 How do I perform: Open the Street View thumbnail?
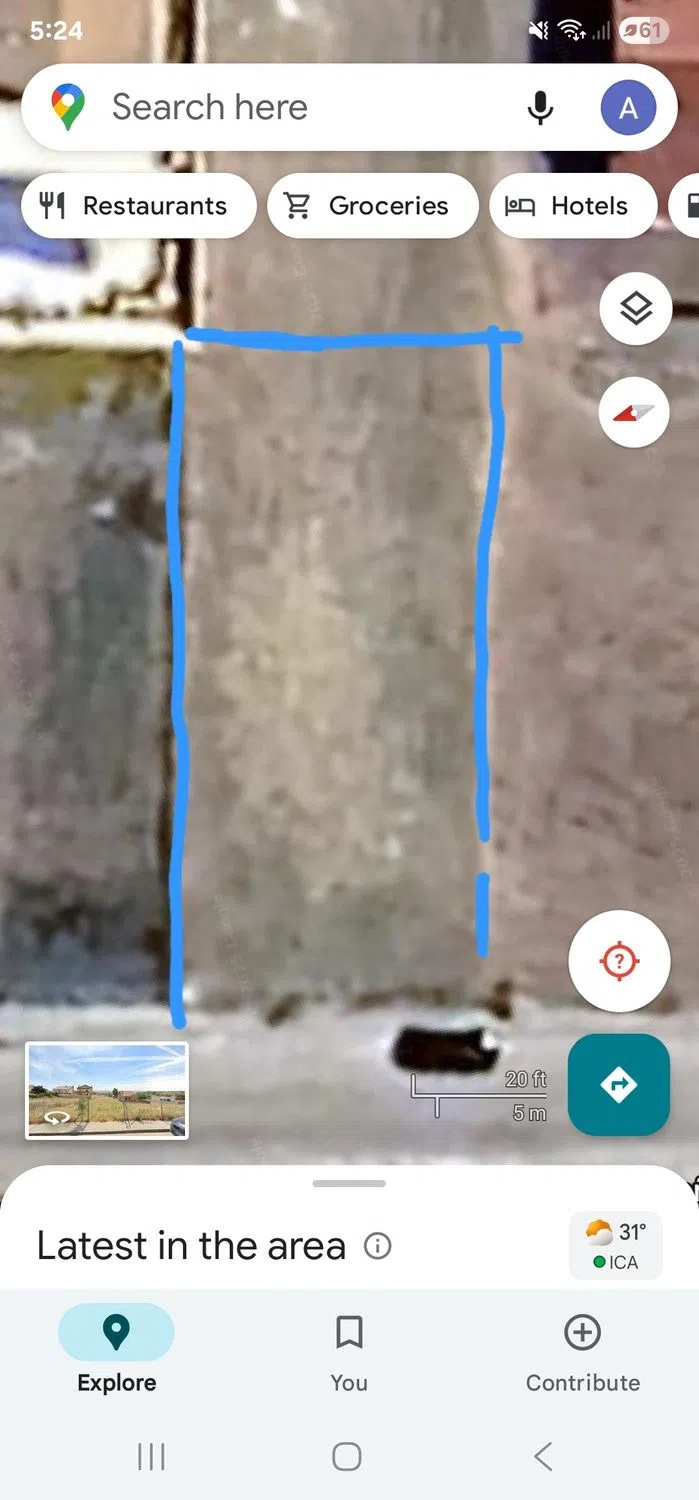107,1090
